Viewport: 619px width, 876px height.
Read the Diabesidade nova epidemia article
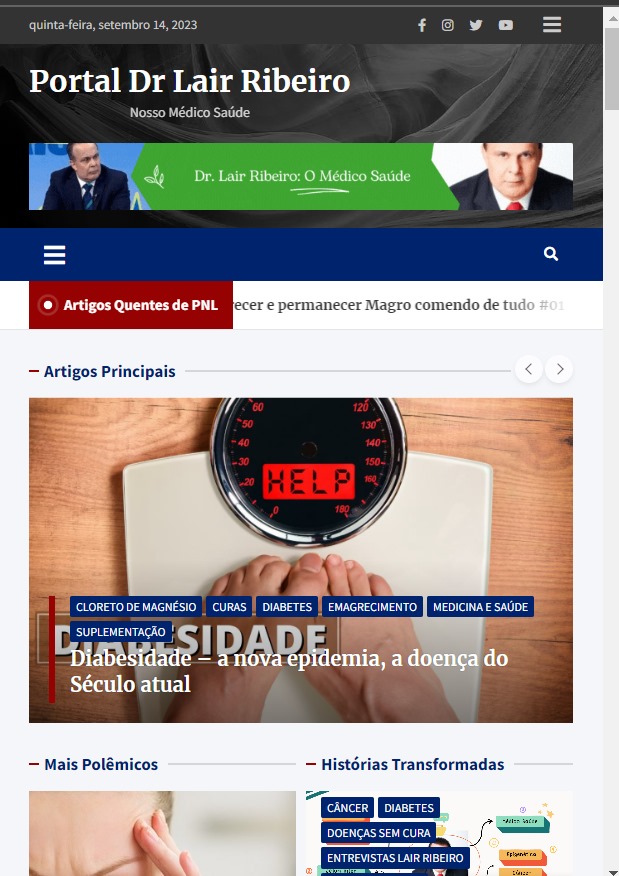(x=289, y=672)
